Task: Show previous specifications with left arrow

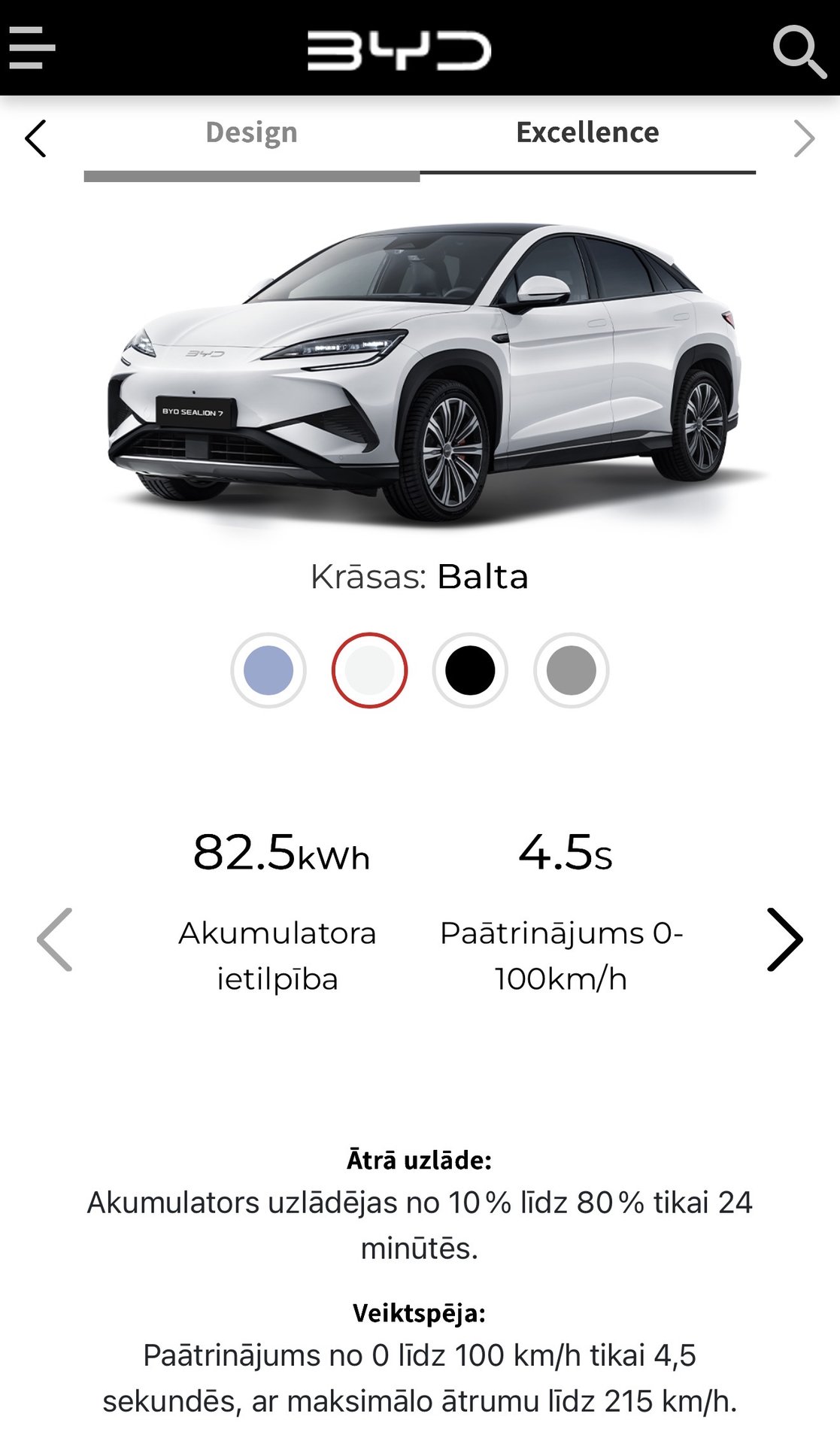Action: click(55, 939)
